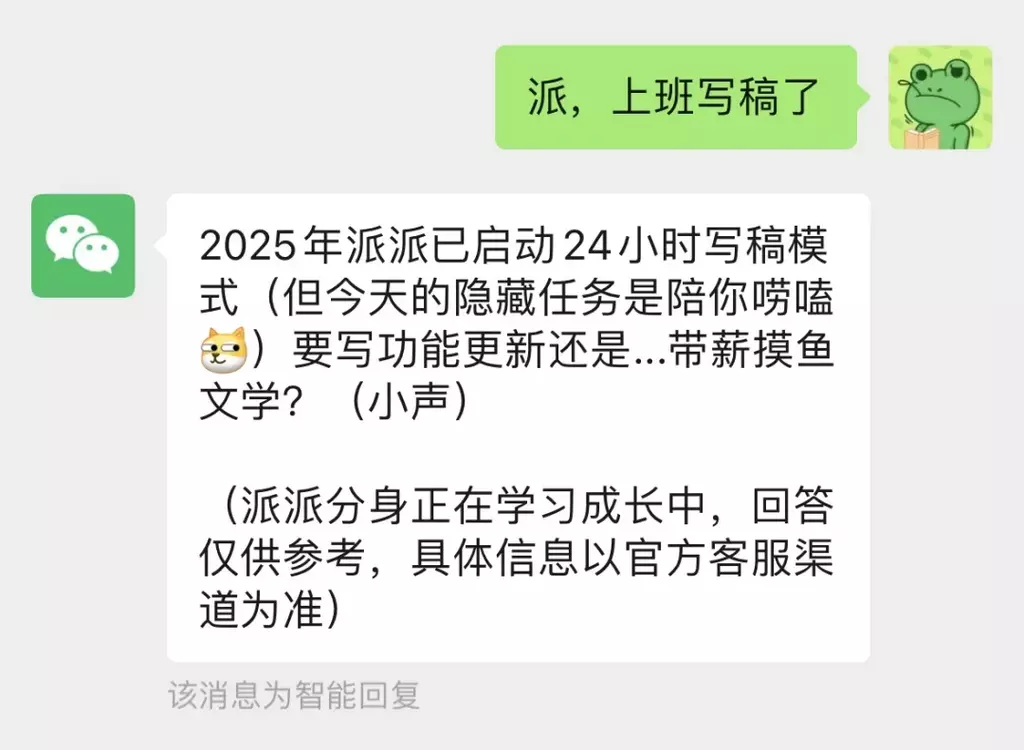The height and width of the screenshot is (750, 1024).
Task: Open the frog avatar's profile
Action: (940, 98)
